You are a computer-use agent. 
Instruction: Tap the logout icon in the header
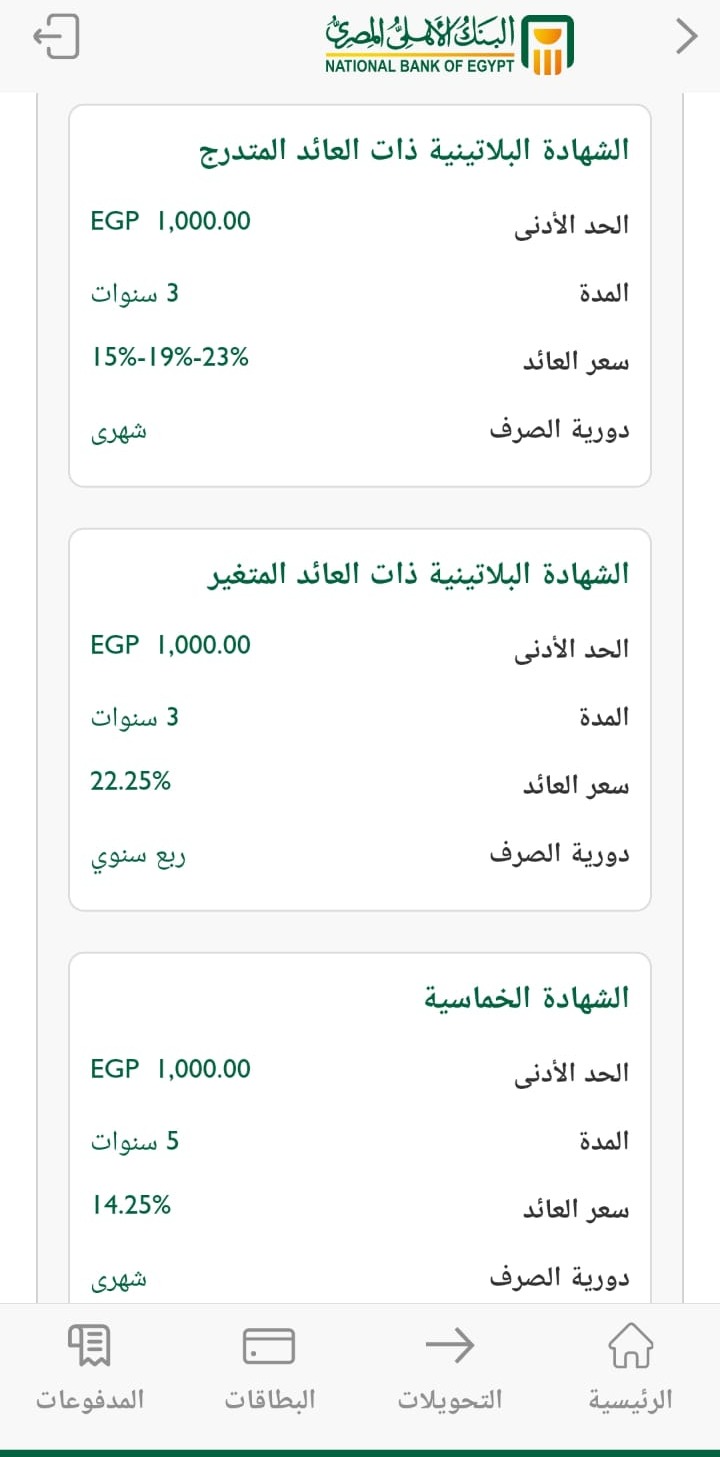pos(56,37)
